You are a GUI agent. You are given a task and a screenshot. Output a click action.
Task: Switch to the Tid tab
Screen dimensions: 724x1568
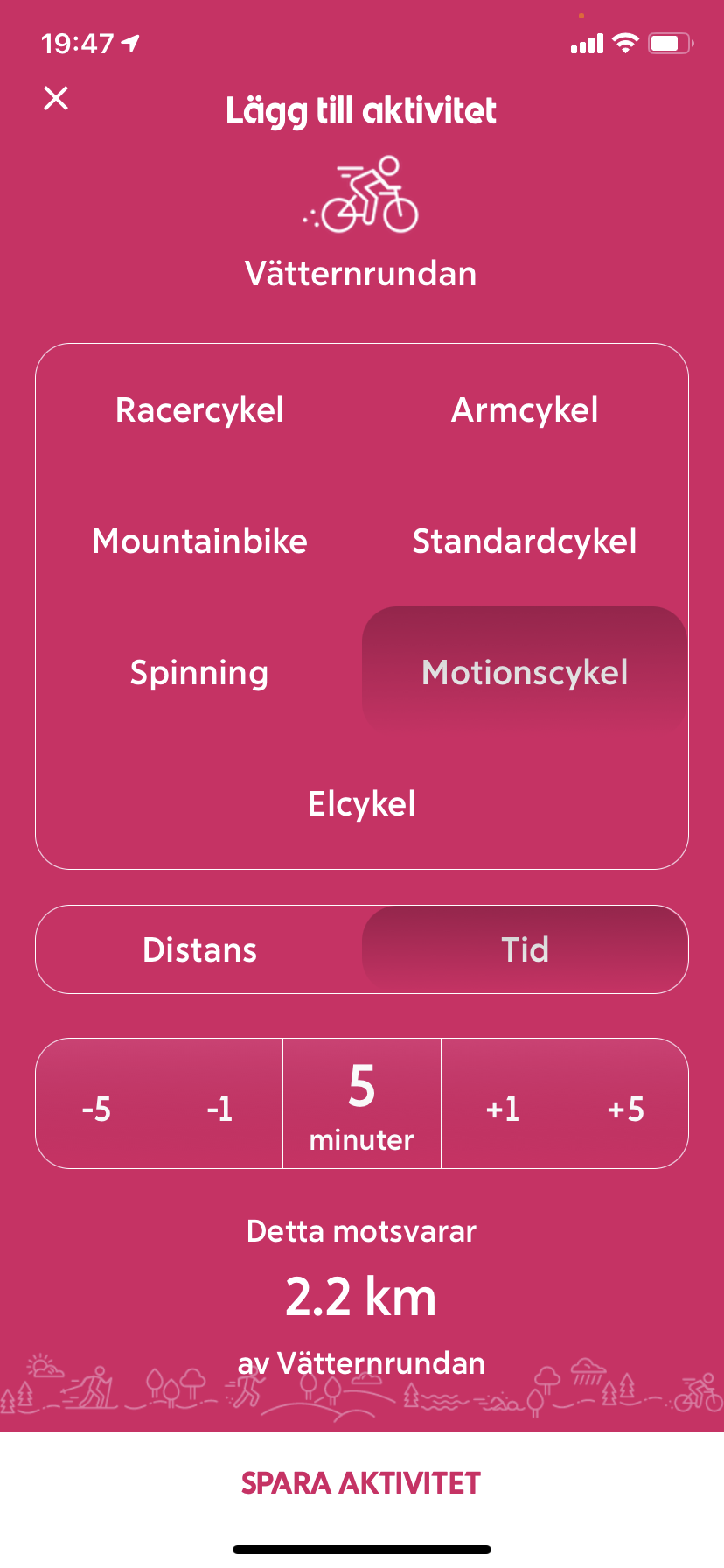pyautogui.click(x=525, y=949)
